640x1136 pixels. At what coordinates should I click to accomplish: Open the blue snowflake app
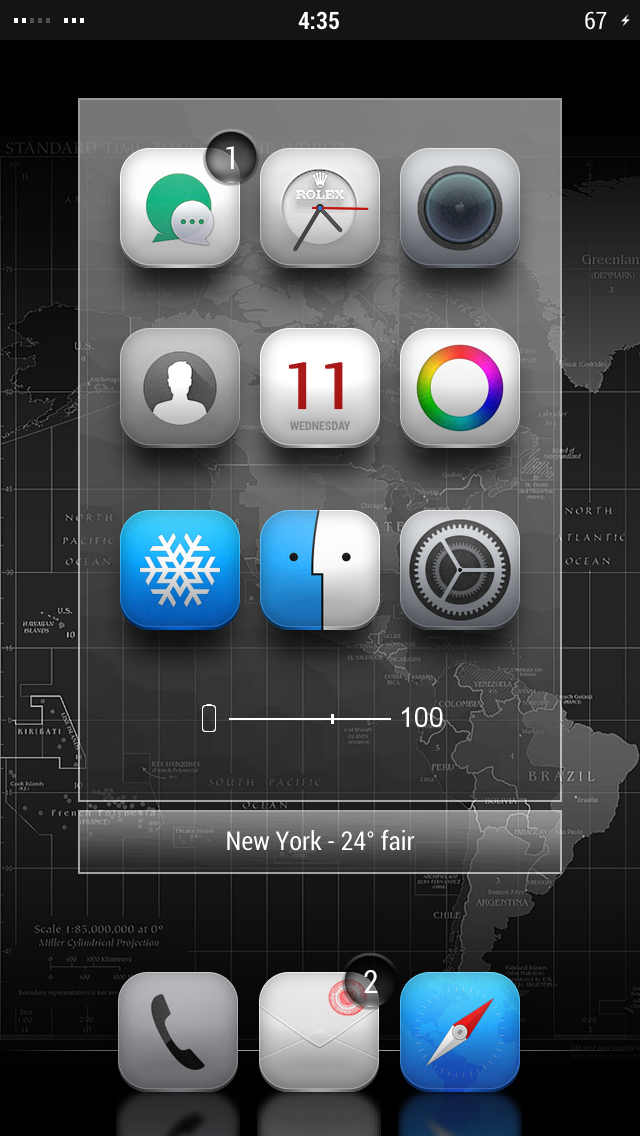coord(180,569)
